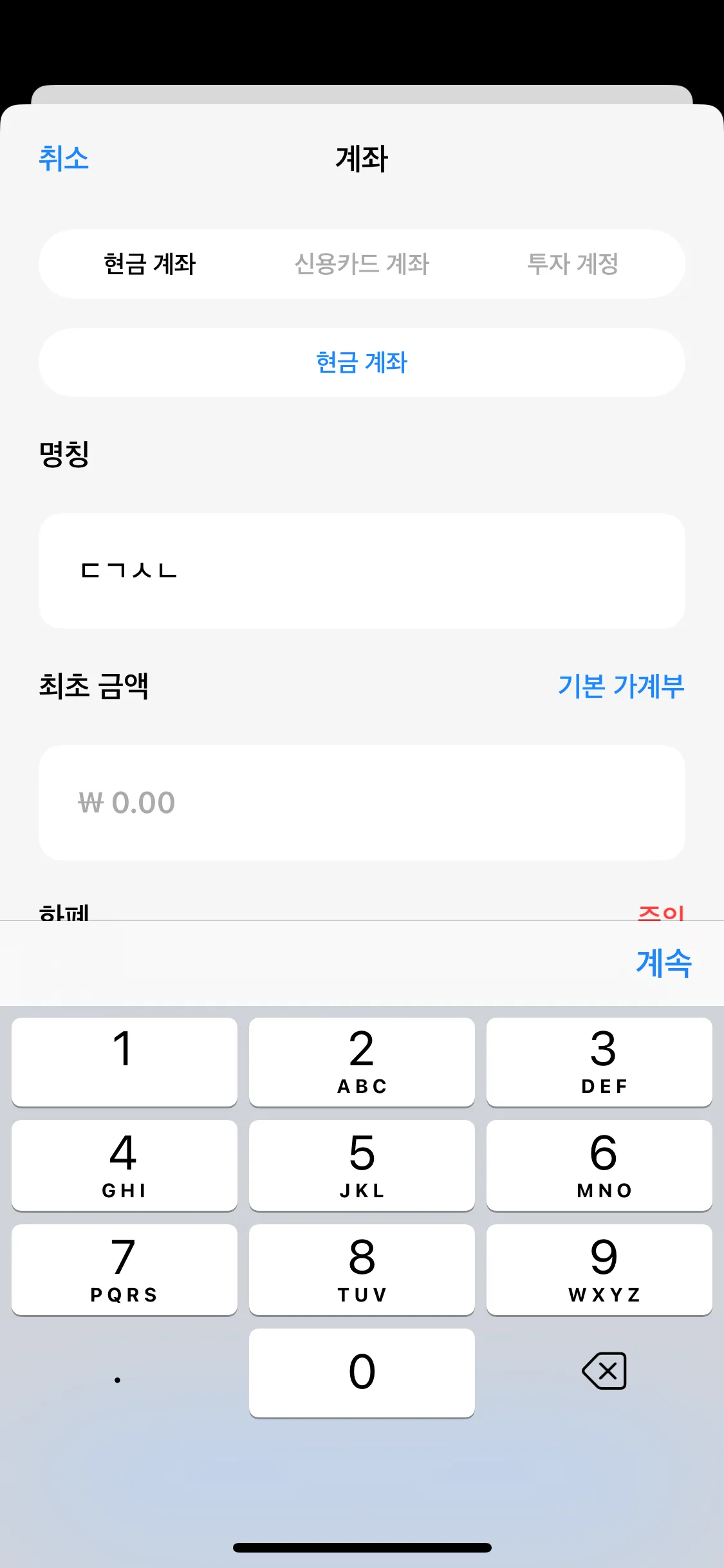Tap the home indicator bar
This screenshot has width=724, height=1568.
(x=362, y=1547)
